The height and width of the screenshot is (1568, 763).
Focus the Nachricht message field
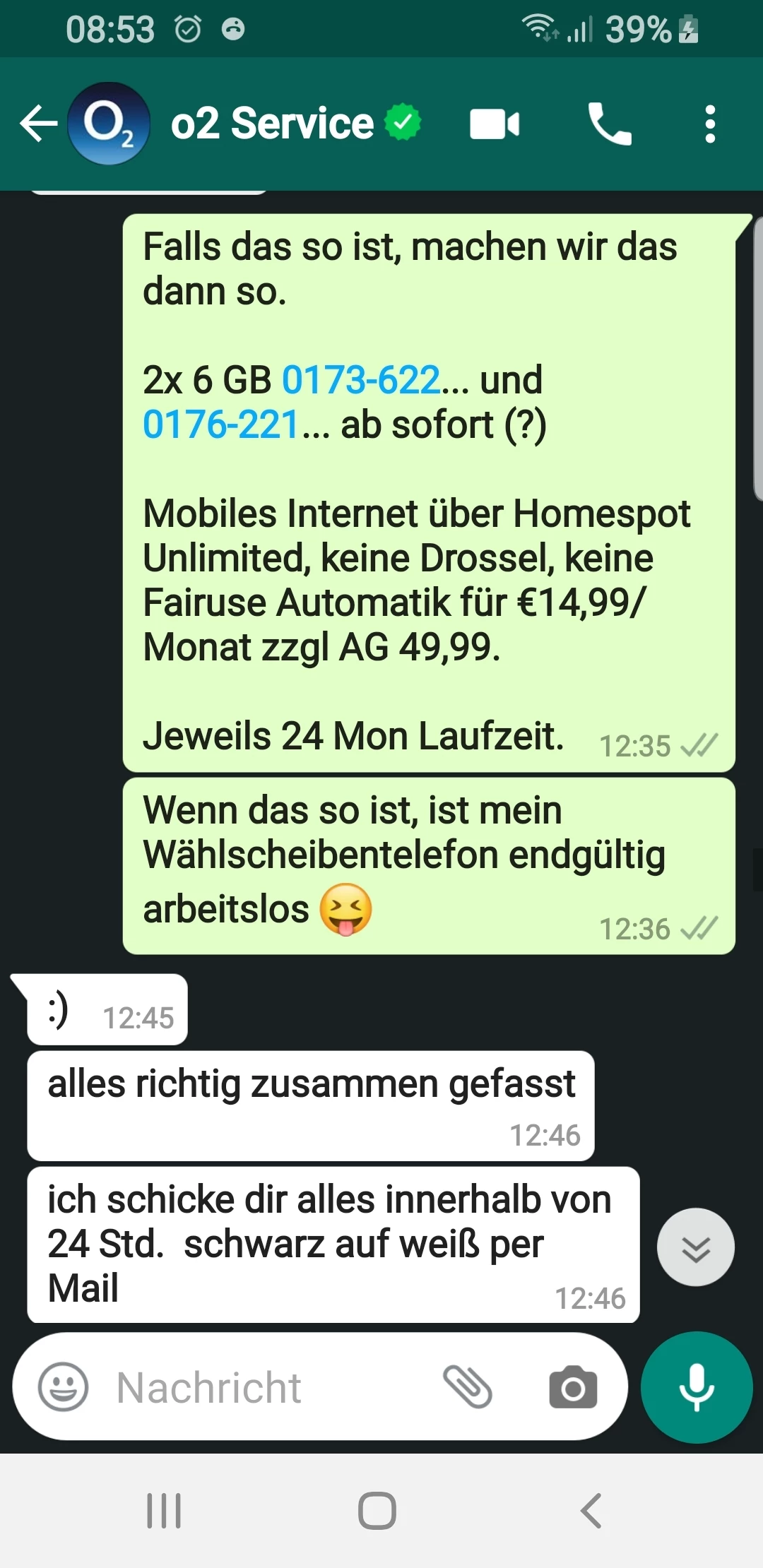[x=268, y=1387]
